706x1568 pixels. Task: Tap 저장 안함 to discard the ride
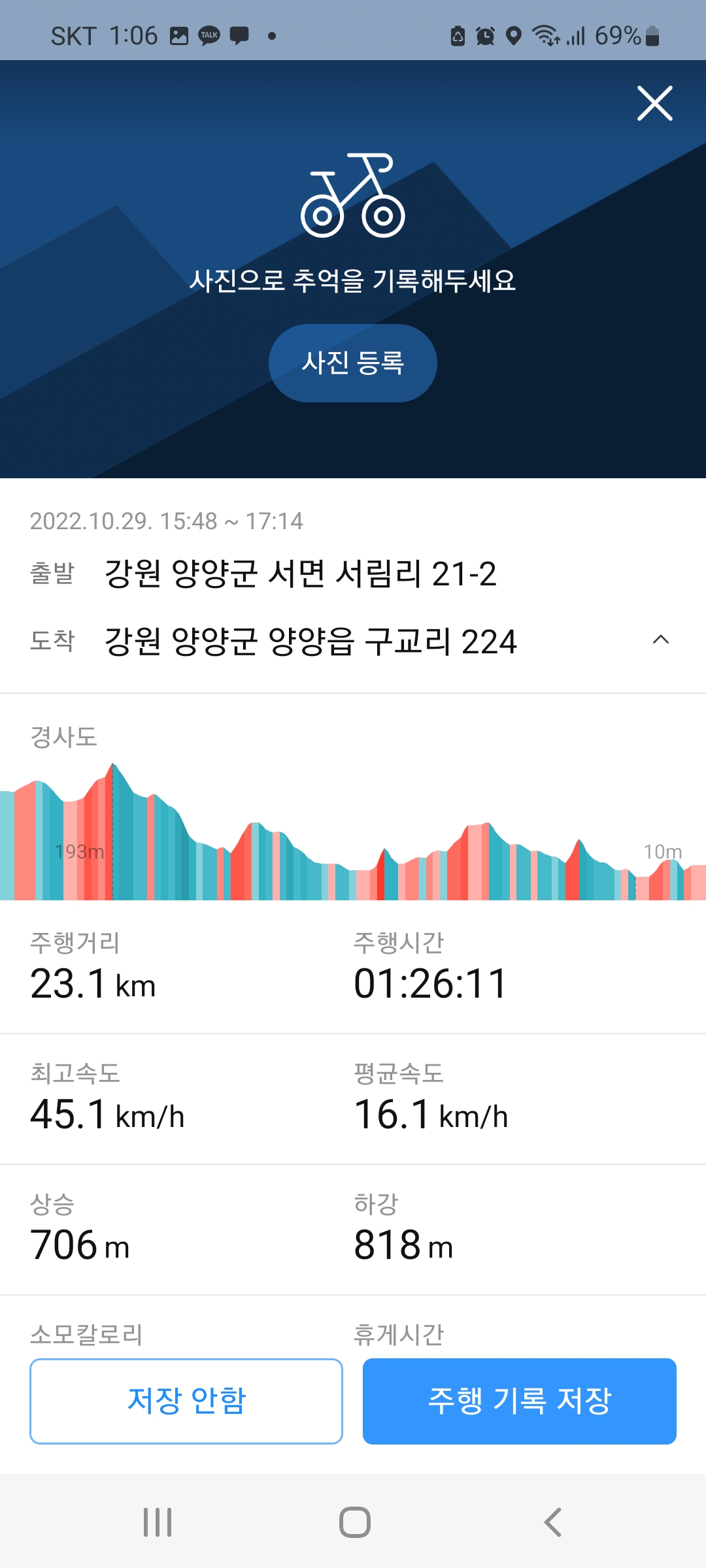tap(186, 1401)
